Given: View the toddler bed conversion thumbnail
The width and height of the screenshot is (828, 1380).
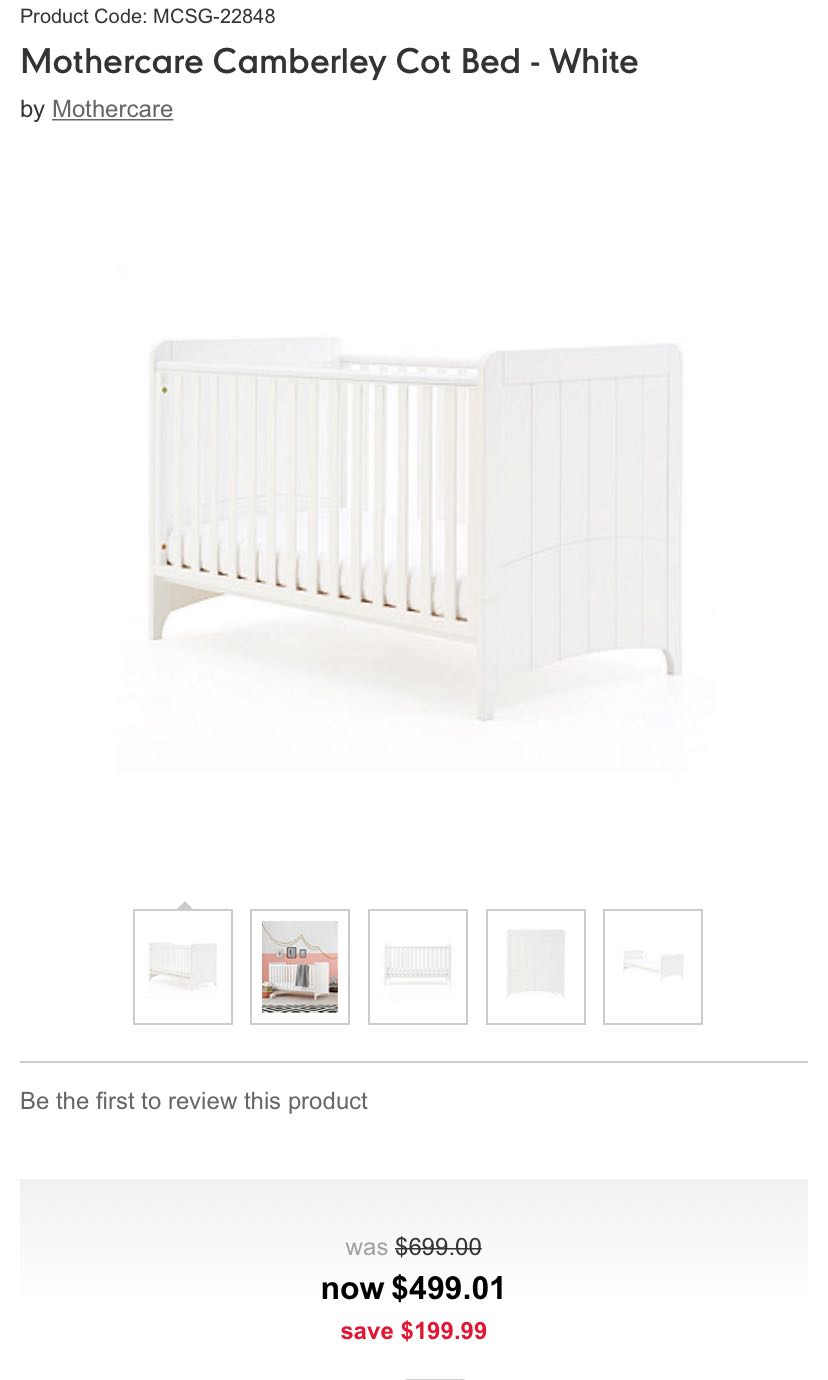Looking at the screenshot, I should pos(653,966).
